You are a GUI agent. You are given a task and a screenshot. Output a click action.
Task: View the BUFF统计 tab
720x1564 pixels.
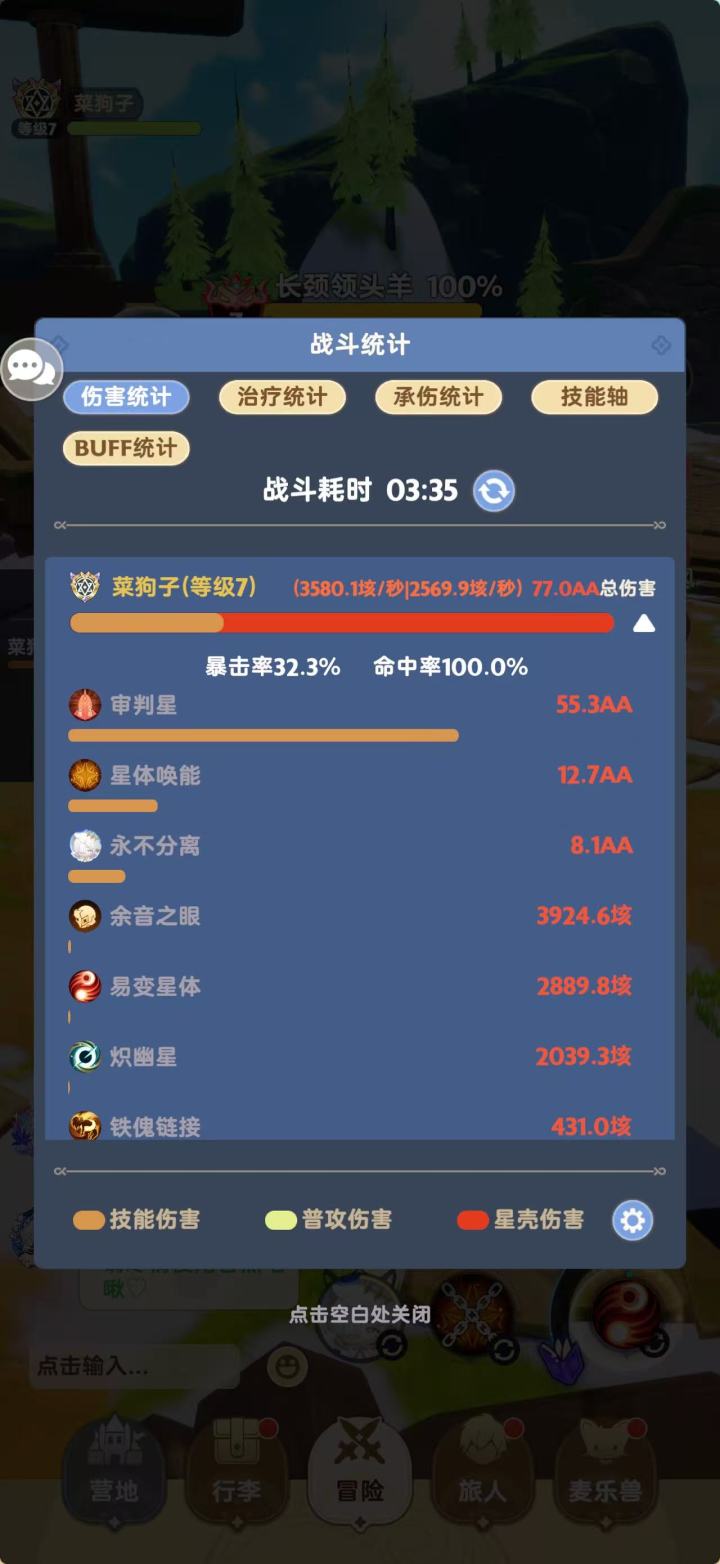(x=125, y=448)
